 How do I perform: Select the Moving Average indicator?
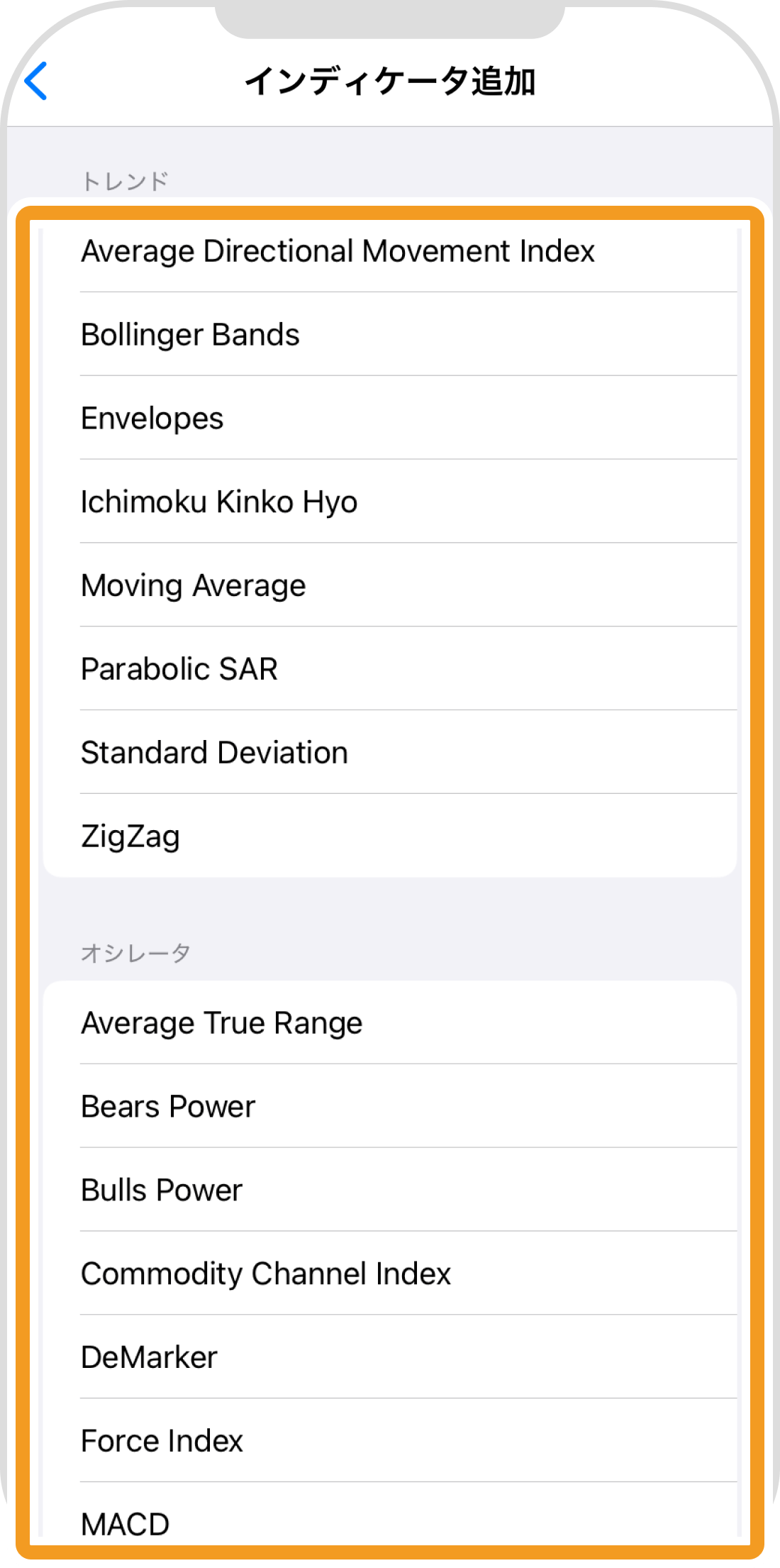pos(390,585)
